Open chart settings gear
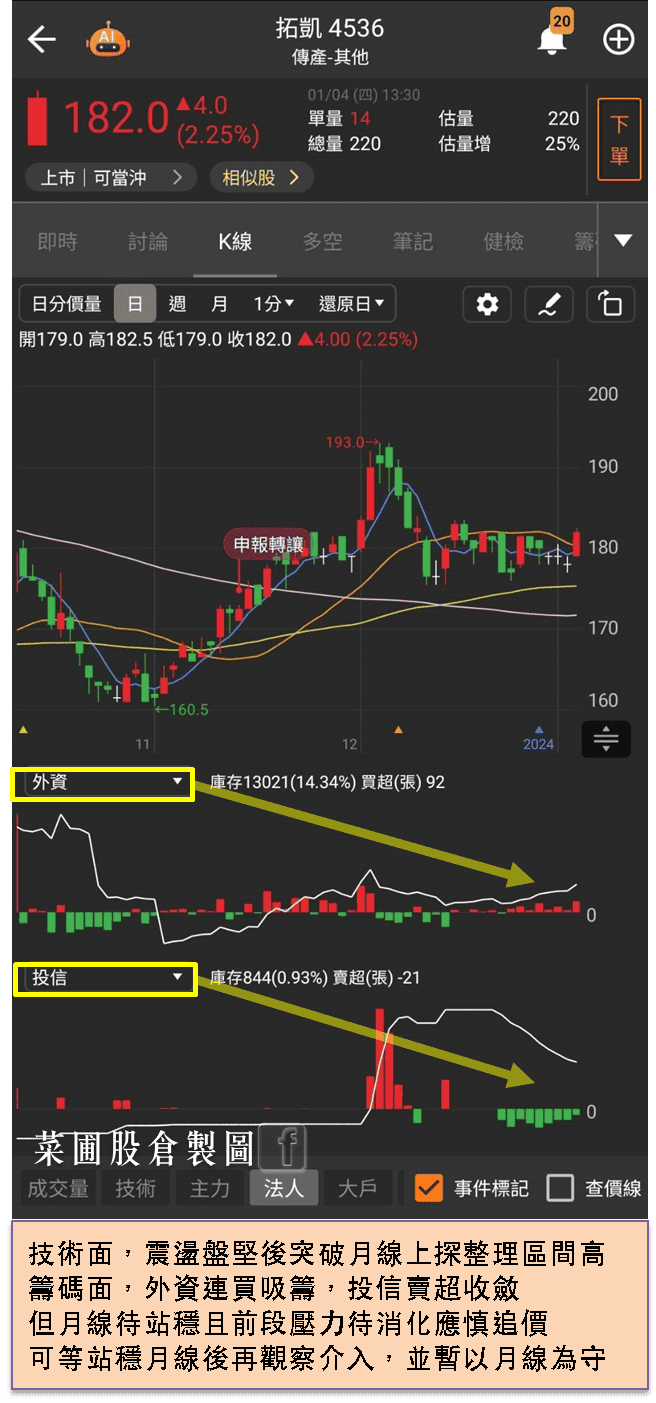This screenshot has width=656, height=1403. click(x=487, y=304)
